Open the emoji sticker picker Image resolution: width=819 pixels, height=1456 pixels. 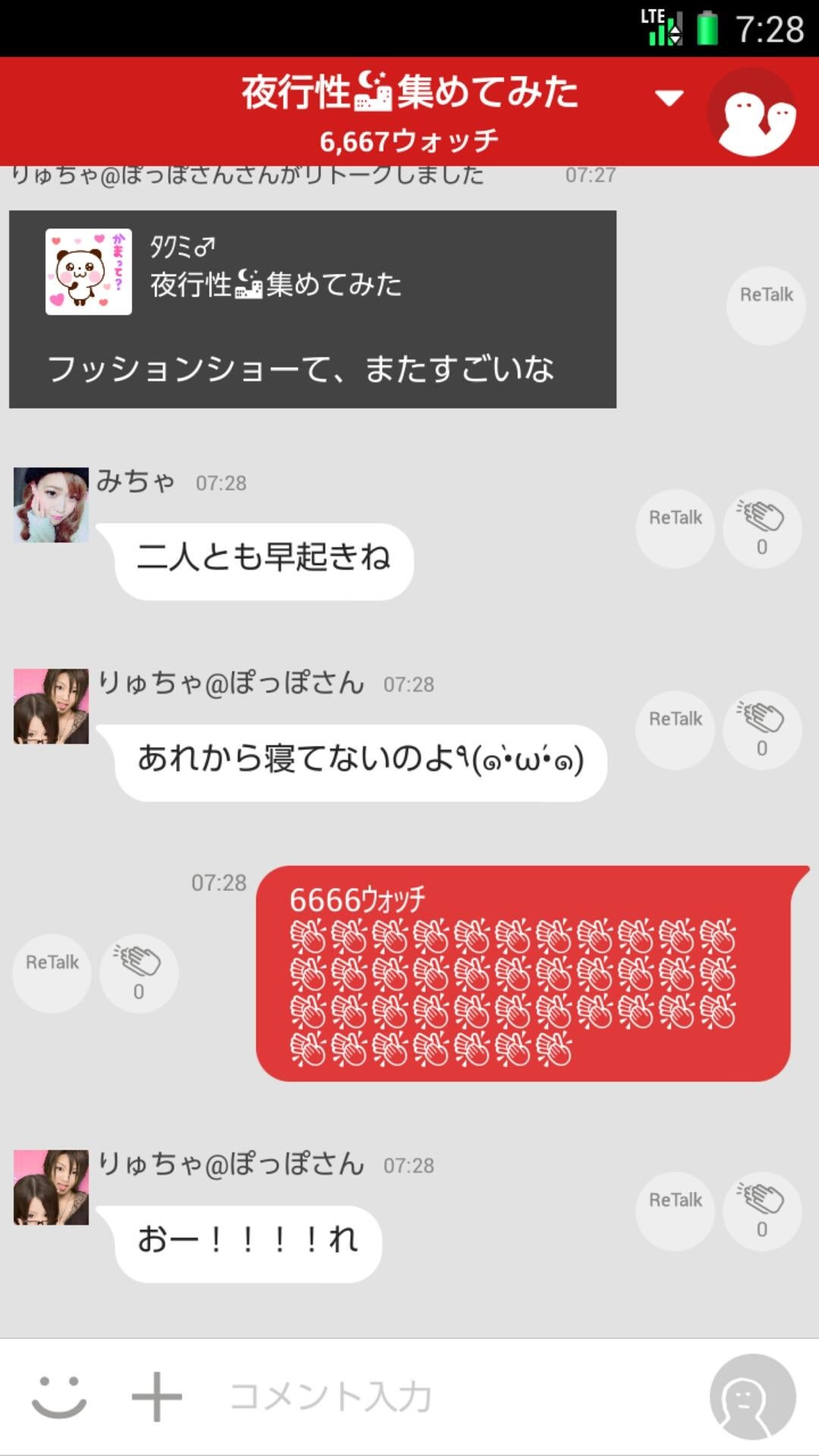click(x=59, y=1396)
